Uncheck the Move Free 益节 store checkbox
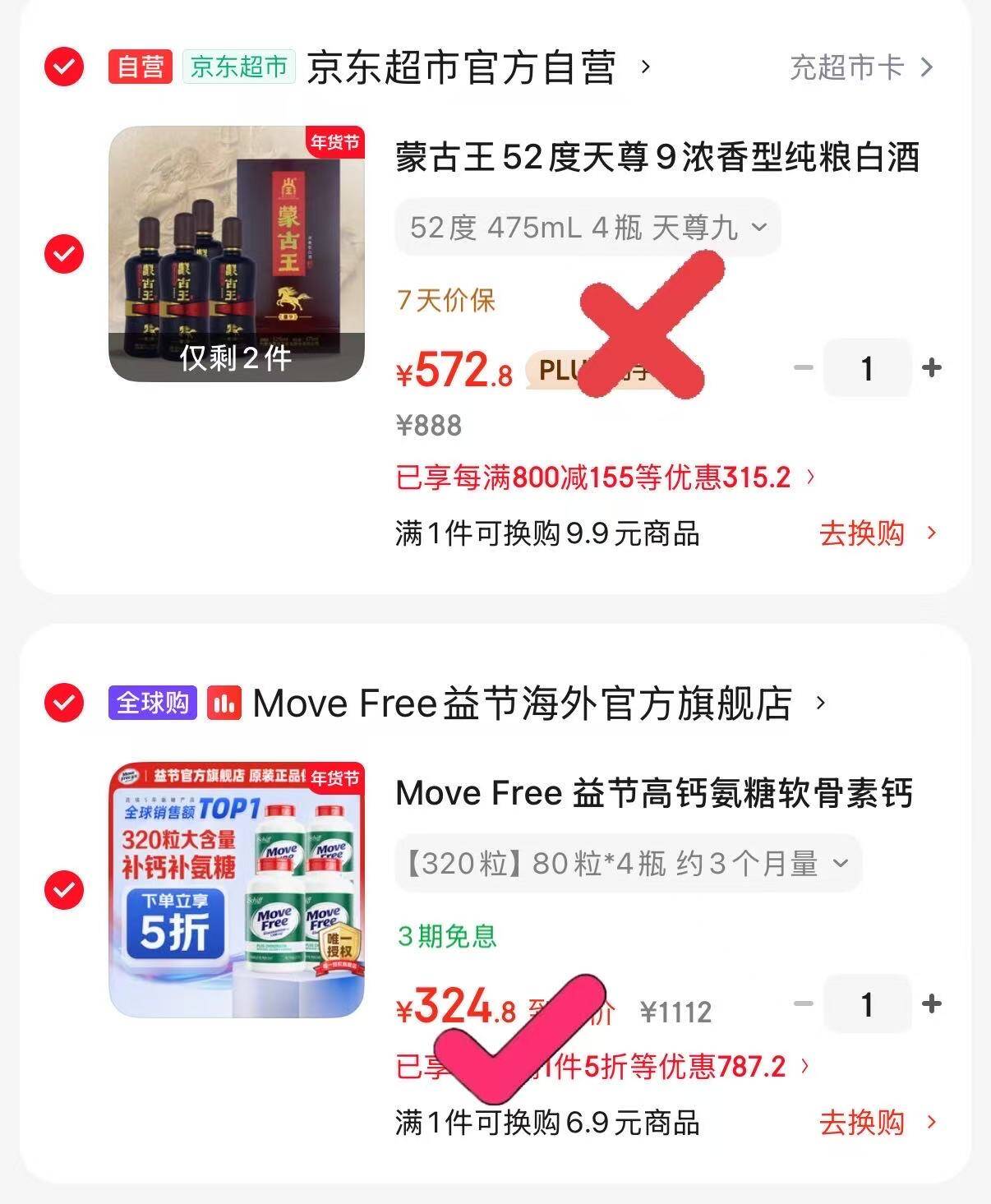This screenshot has height=1204, width=991. (64, 703)
